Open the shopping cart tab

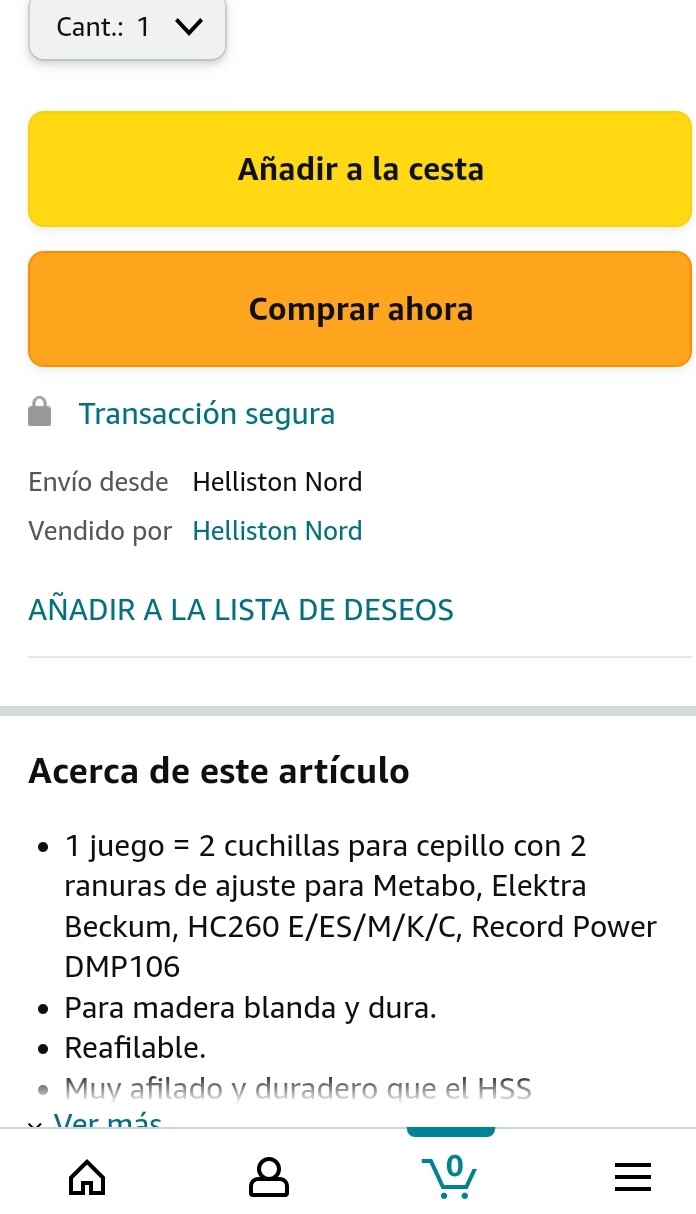click(450, 1175)
